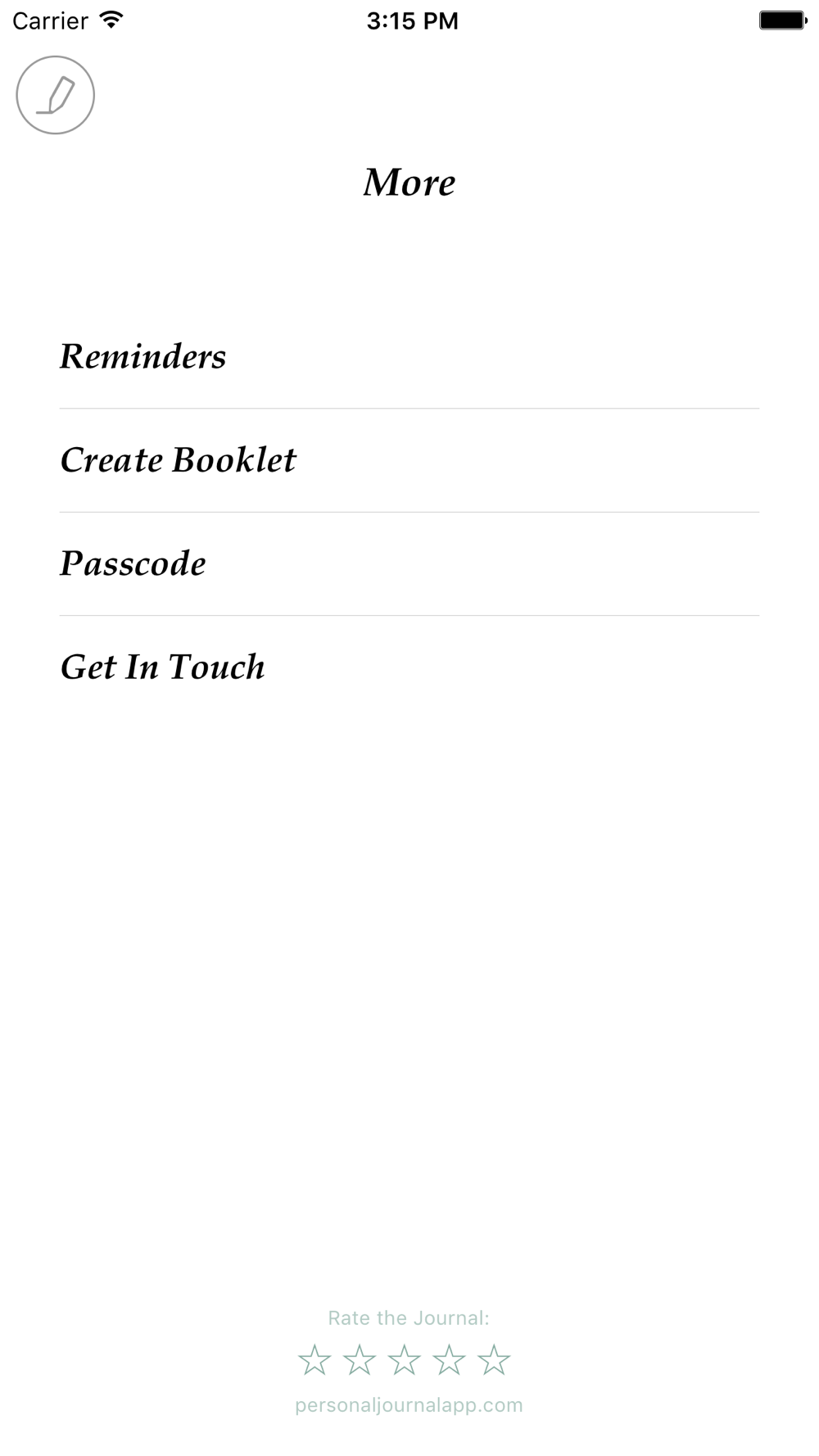Open Passcode settings
The width and height of the screenshot is (819, 1456).
click(409, 563)
